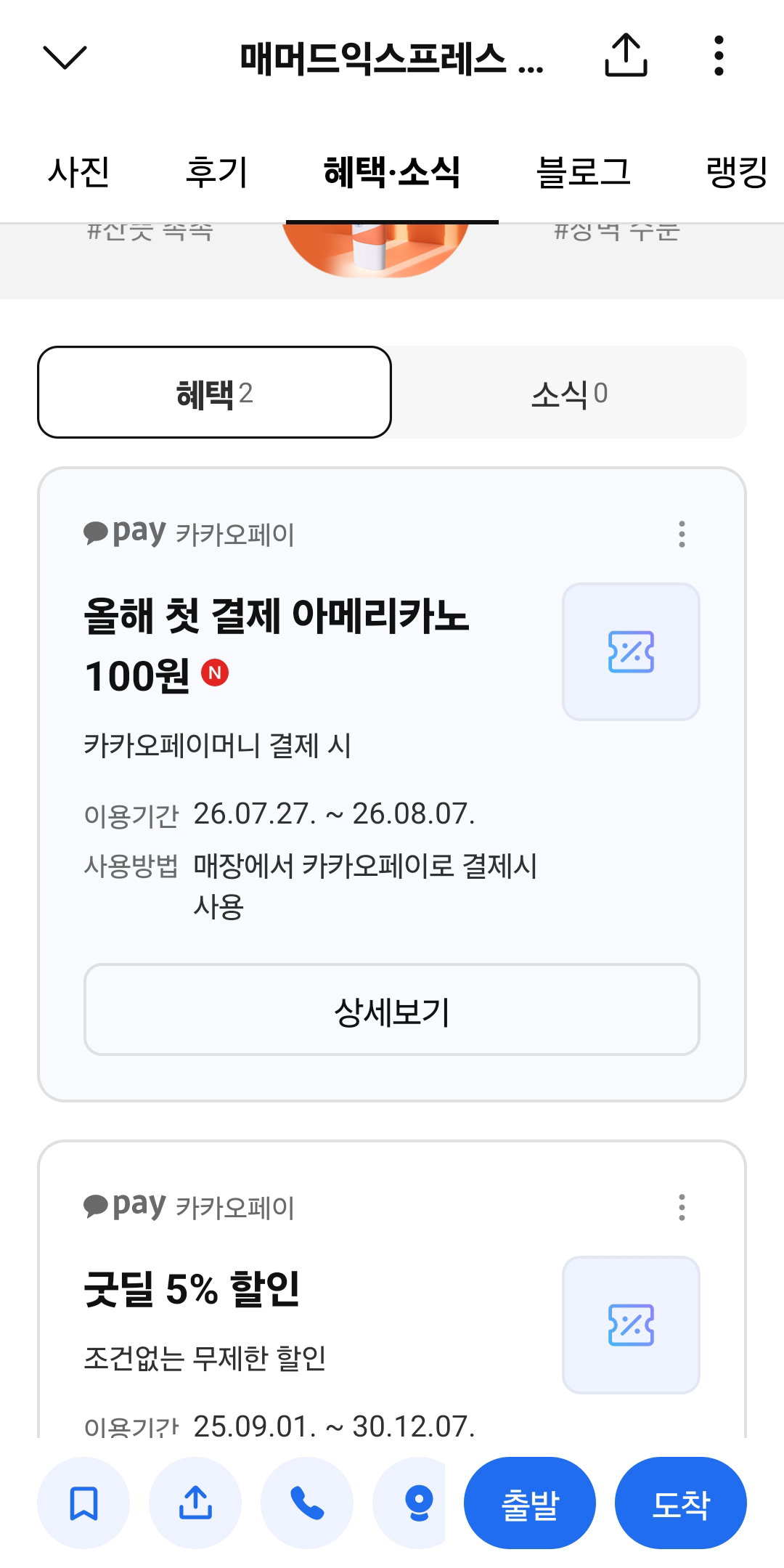
Task: Select the 혜택 2 segment
Action: coord(214,392)
